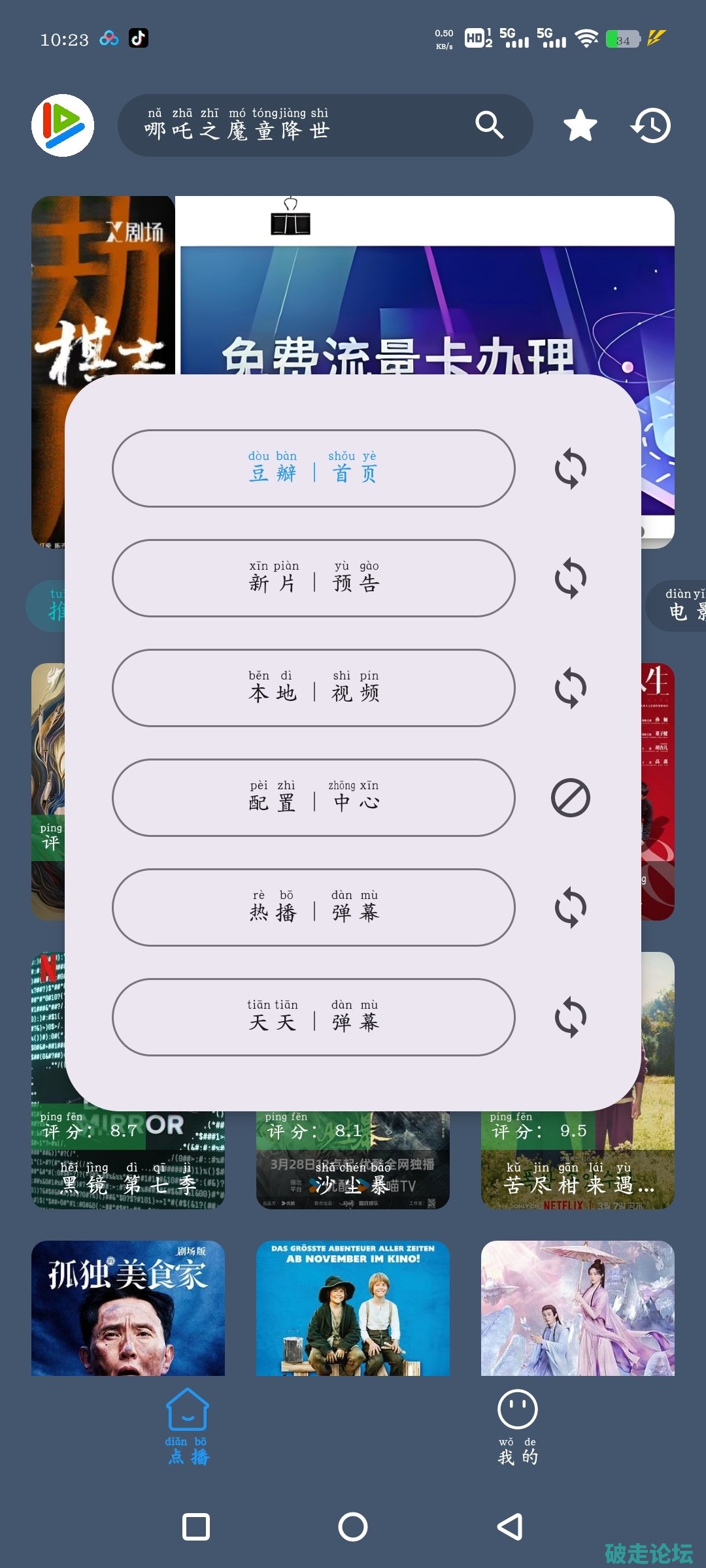Go back with system back button
This screenshot has height=1568, width=706.
509,1527
